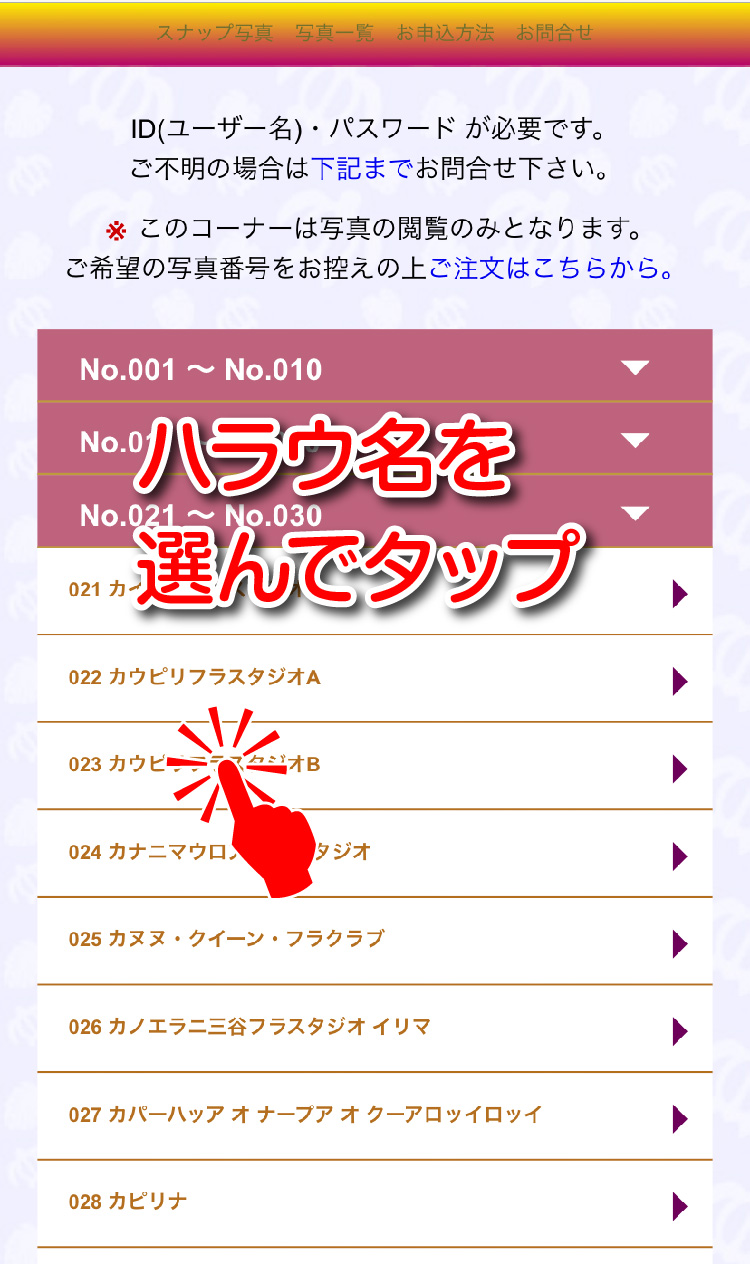The height and width of the screenshot is (1264, 750).
Task: Open the お問合せ link in the header
Action: pyautogui.click(x=554, y=32)
